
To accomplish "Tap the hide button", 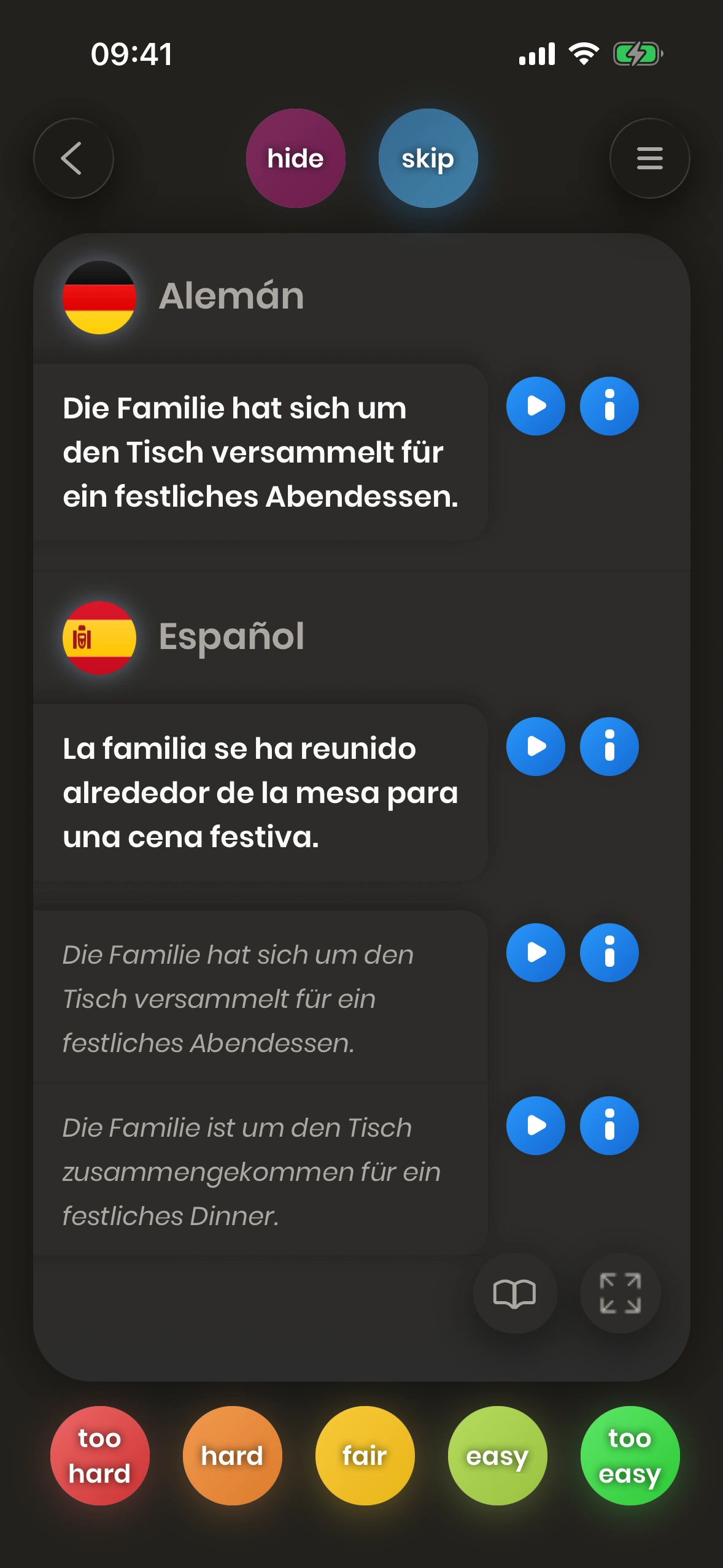I will 295,158.
